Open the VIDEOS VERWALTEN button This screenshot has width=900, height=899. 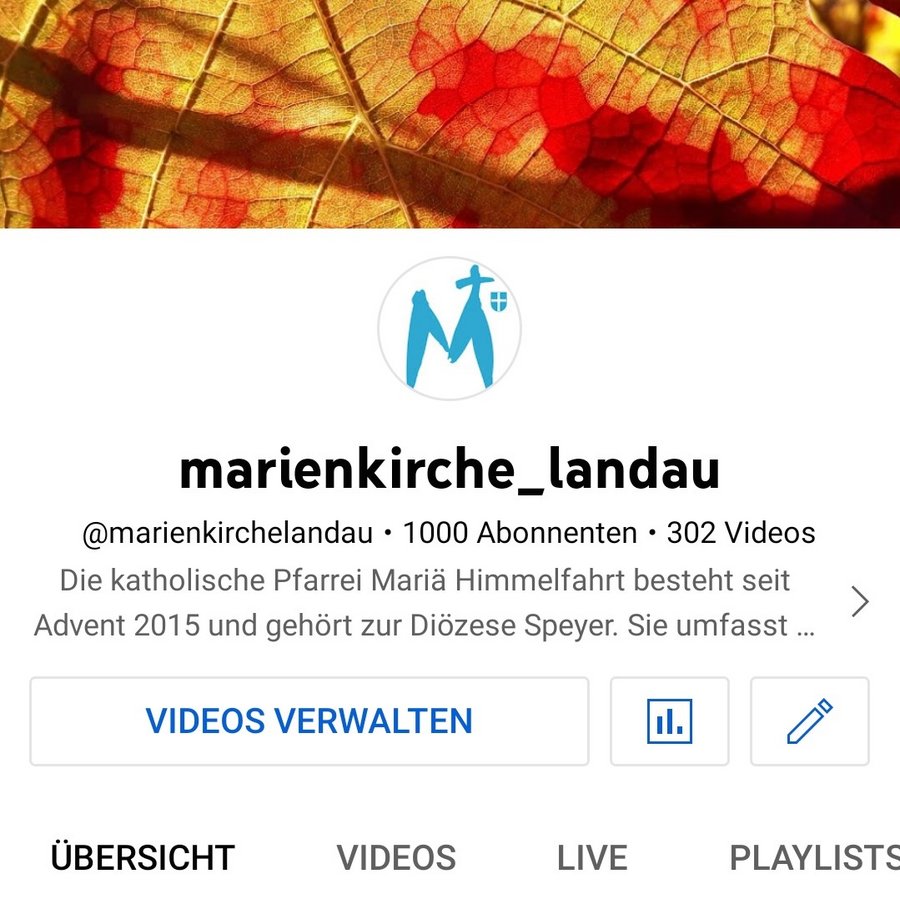[x=309, y=721]
